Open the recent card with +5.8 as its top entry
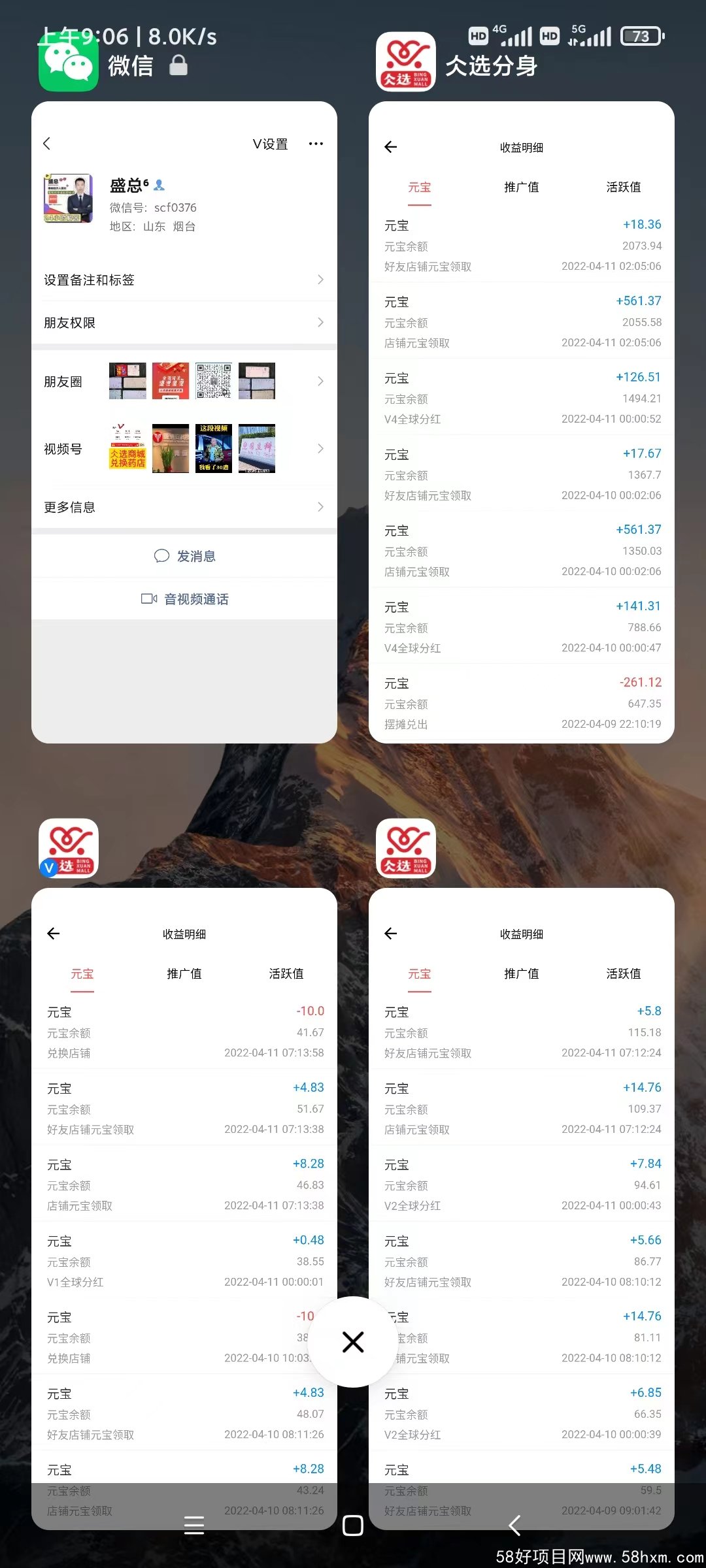 click(x=521, y=1209)
